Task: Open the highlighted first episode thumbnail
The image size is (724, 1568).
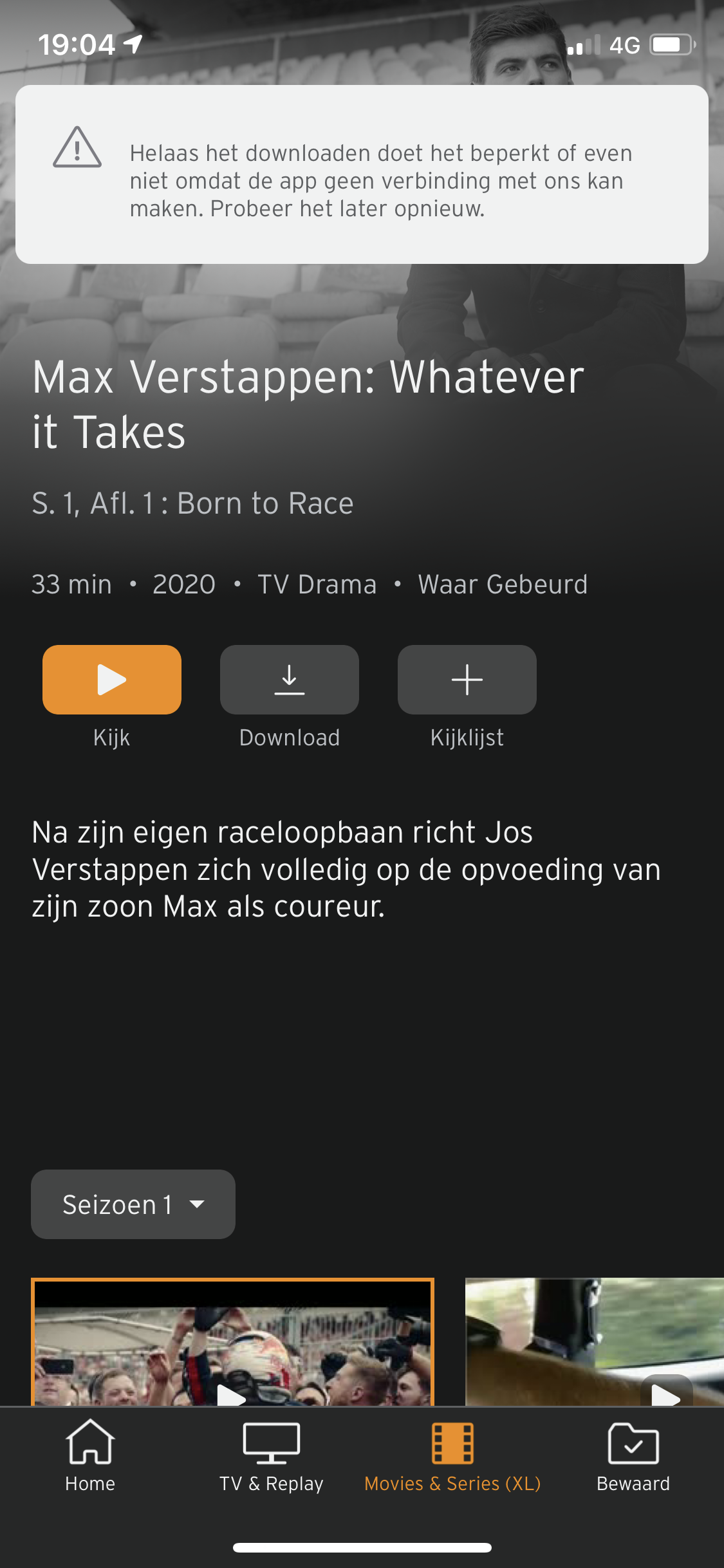Action: coord(232,1342)
